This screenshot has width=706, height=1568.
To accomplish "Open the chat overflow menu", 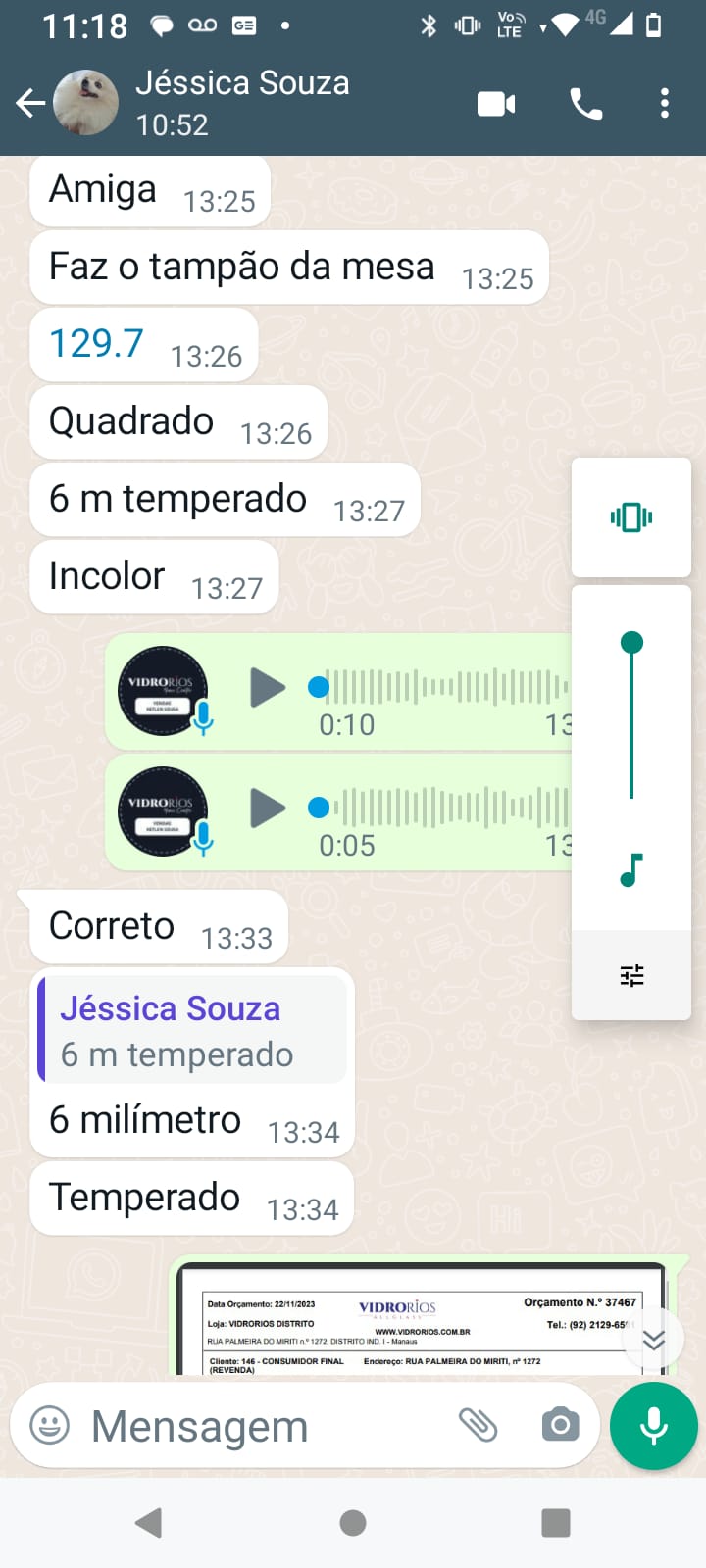I will [x=665, y=103].
